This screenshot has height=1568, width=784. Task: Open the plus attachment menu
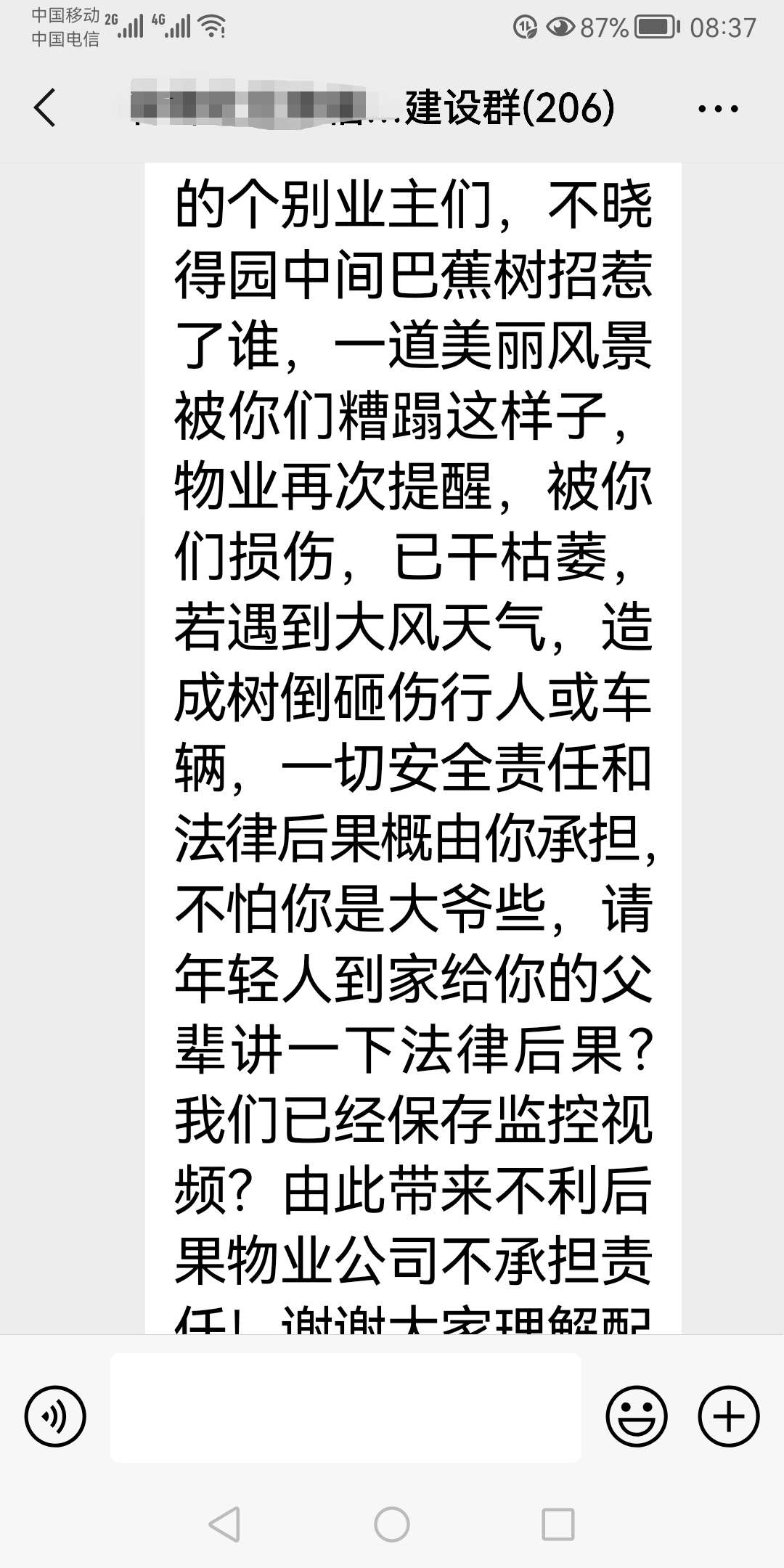[x=728, y=1416]
